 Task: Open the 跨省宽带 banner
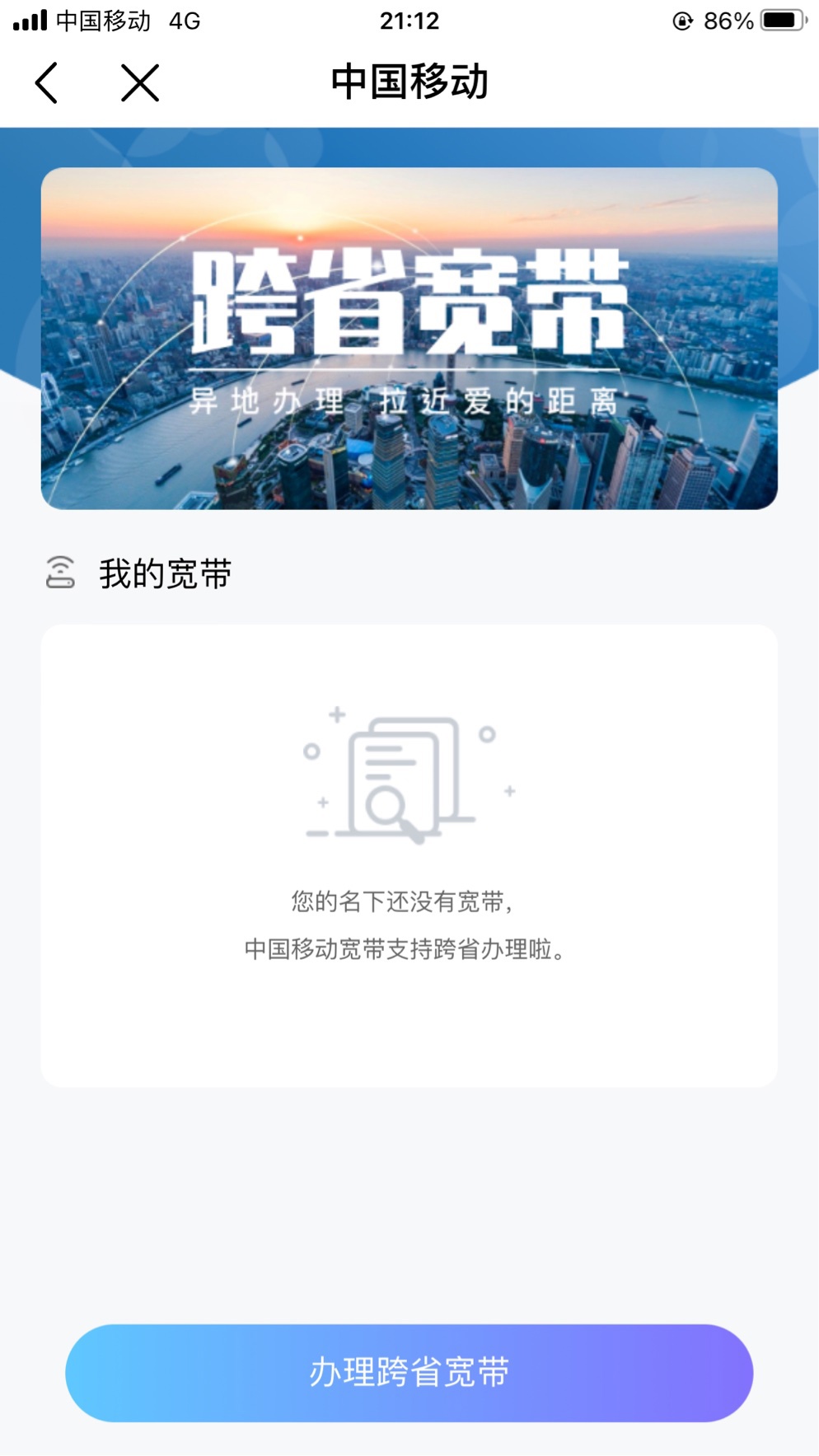[409, 338]
